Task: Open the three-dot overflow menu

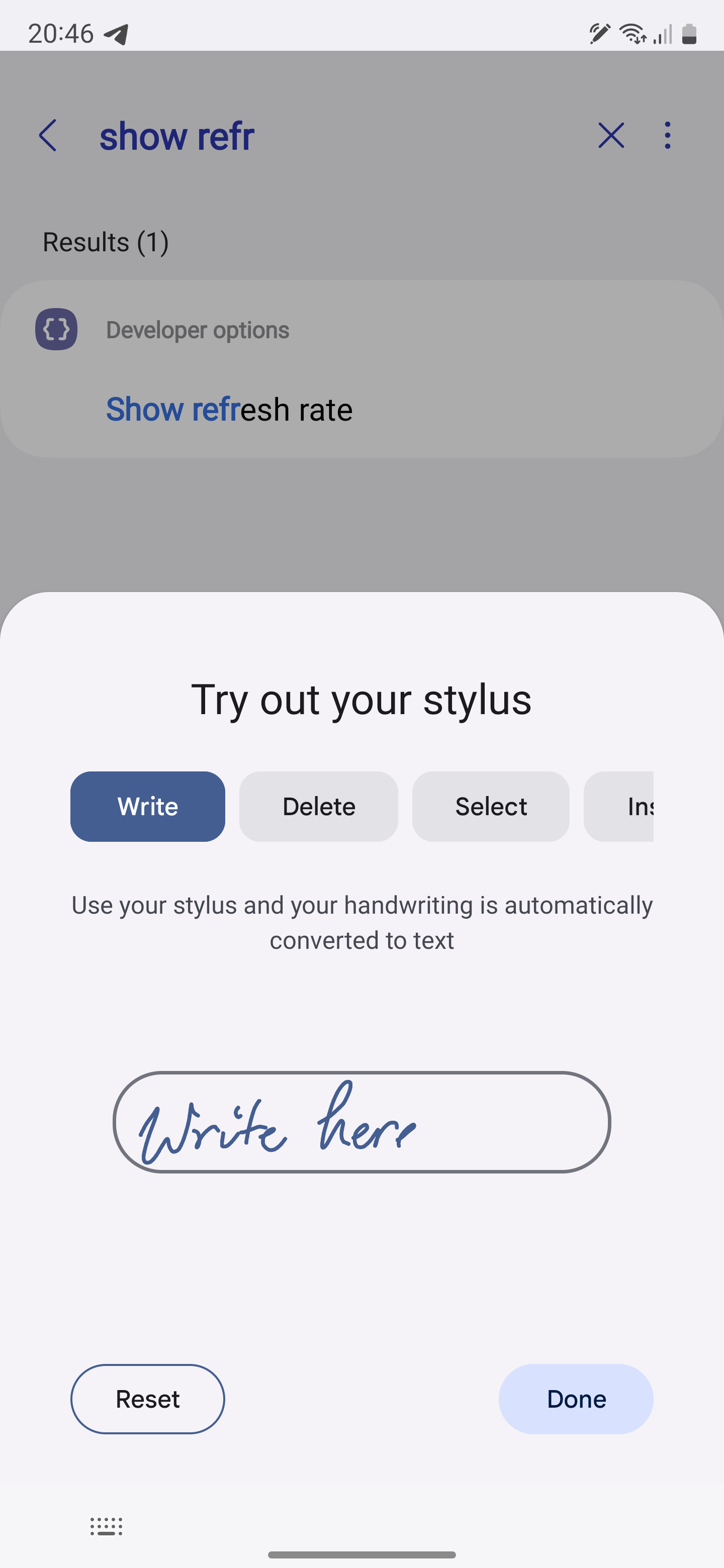Action: point(667,135)
